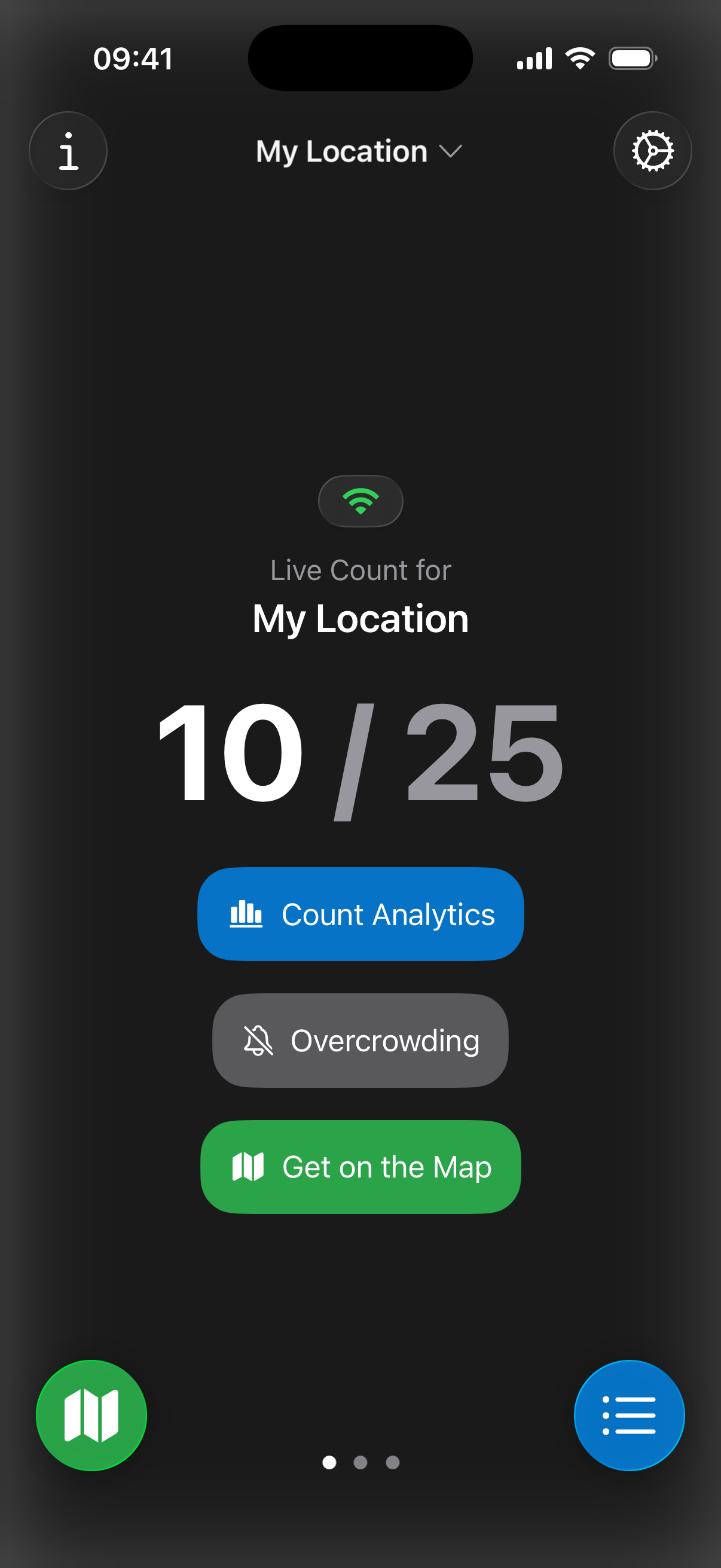Switch to the second page dot
The image size is (721, 1568).
[x=360, y=1463]
